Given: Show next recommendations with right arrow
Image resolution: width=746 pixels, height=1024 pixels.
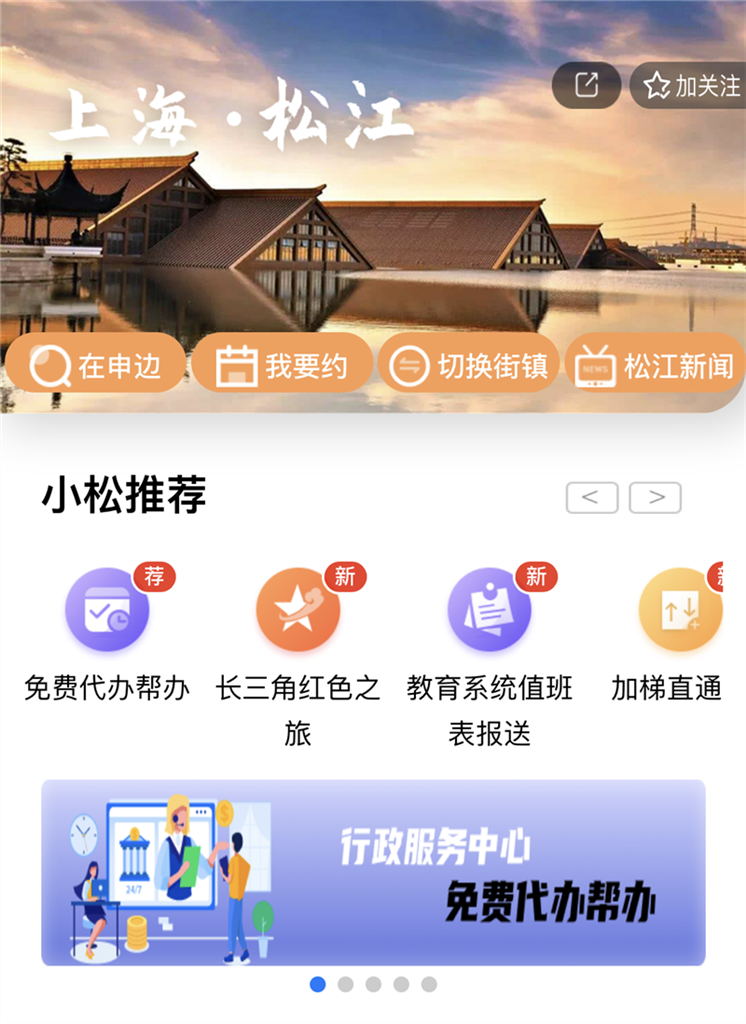Looking at the screenshot, I should pos(655,497).
